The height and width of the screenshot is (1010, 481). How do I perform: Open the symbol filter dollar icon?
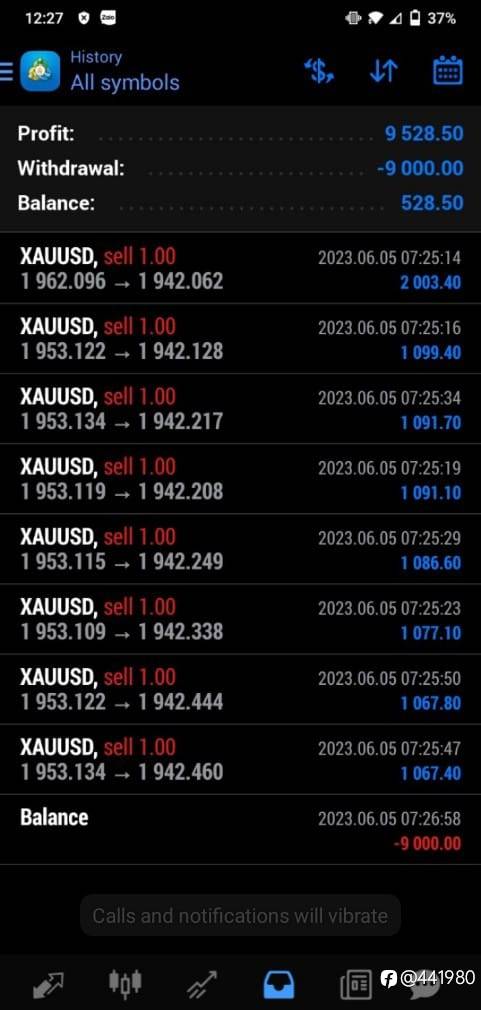click(x=319, y=71)
